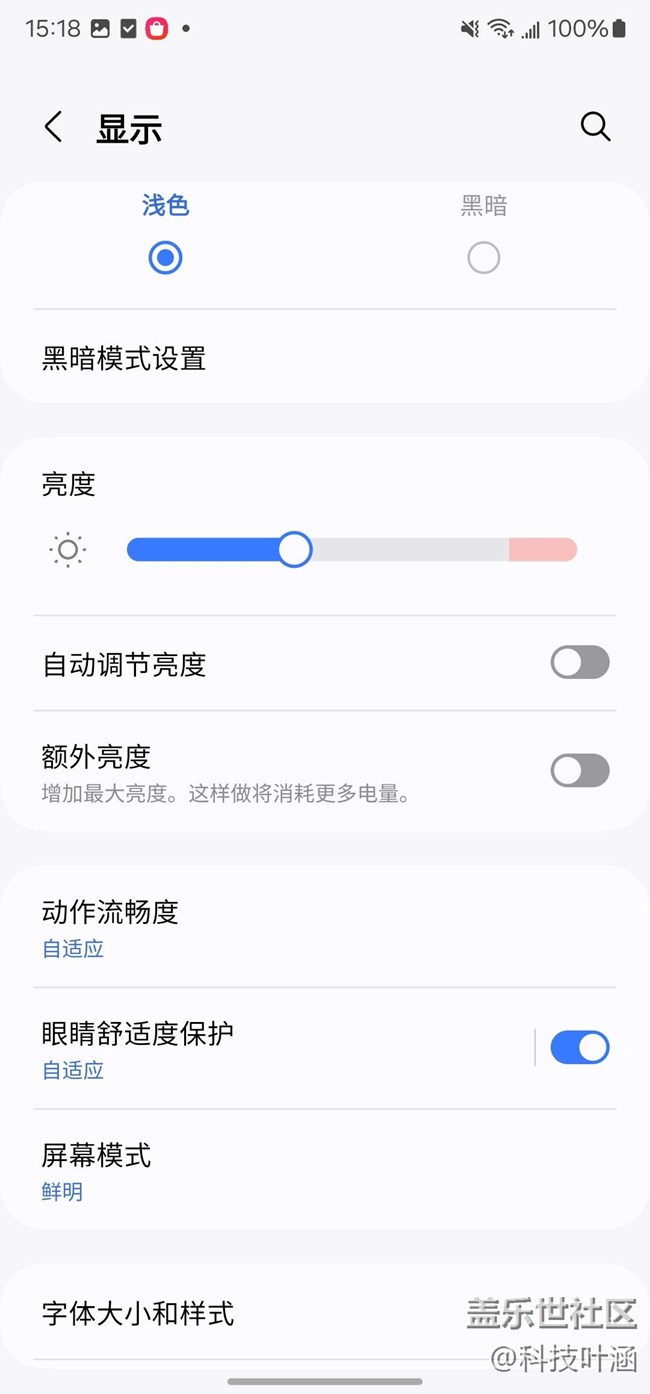Screen dimensions: 650x1394
Task: Select the 浅色 light mode radio button
Action: [x=165, y=258]
